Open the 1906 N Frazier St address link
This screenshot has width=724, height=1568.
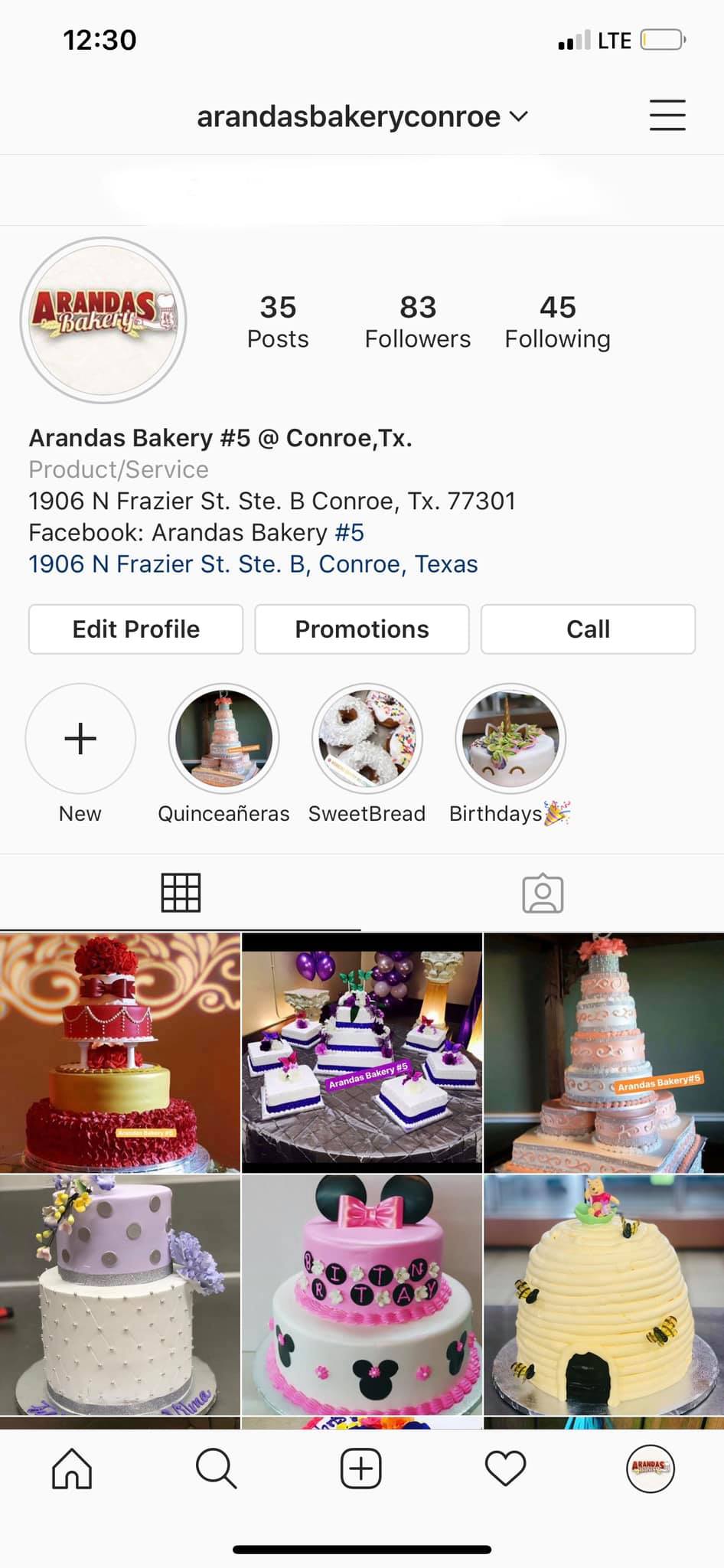tap(253, 564)
